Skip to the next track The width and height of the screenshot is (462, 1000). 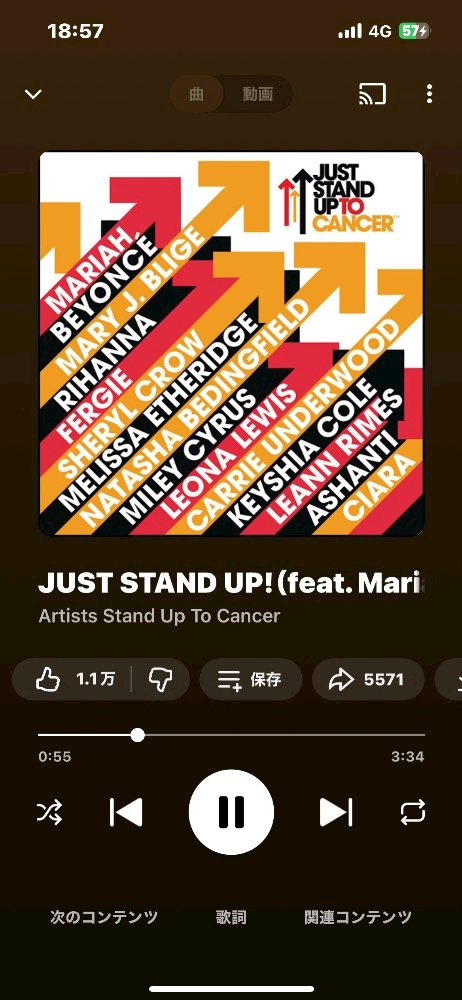pyautogui.click(x=336, y=812)
